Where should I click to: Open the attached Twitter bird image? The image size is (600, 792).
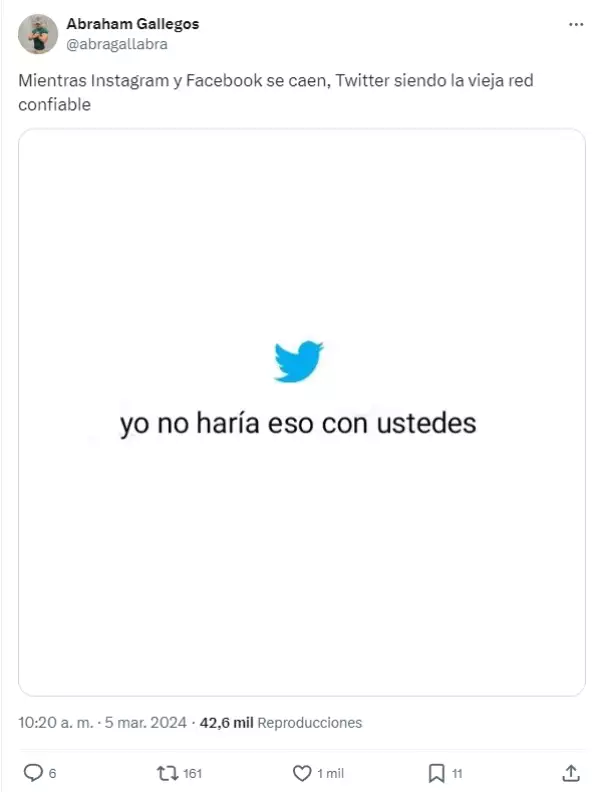(301, 411)
